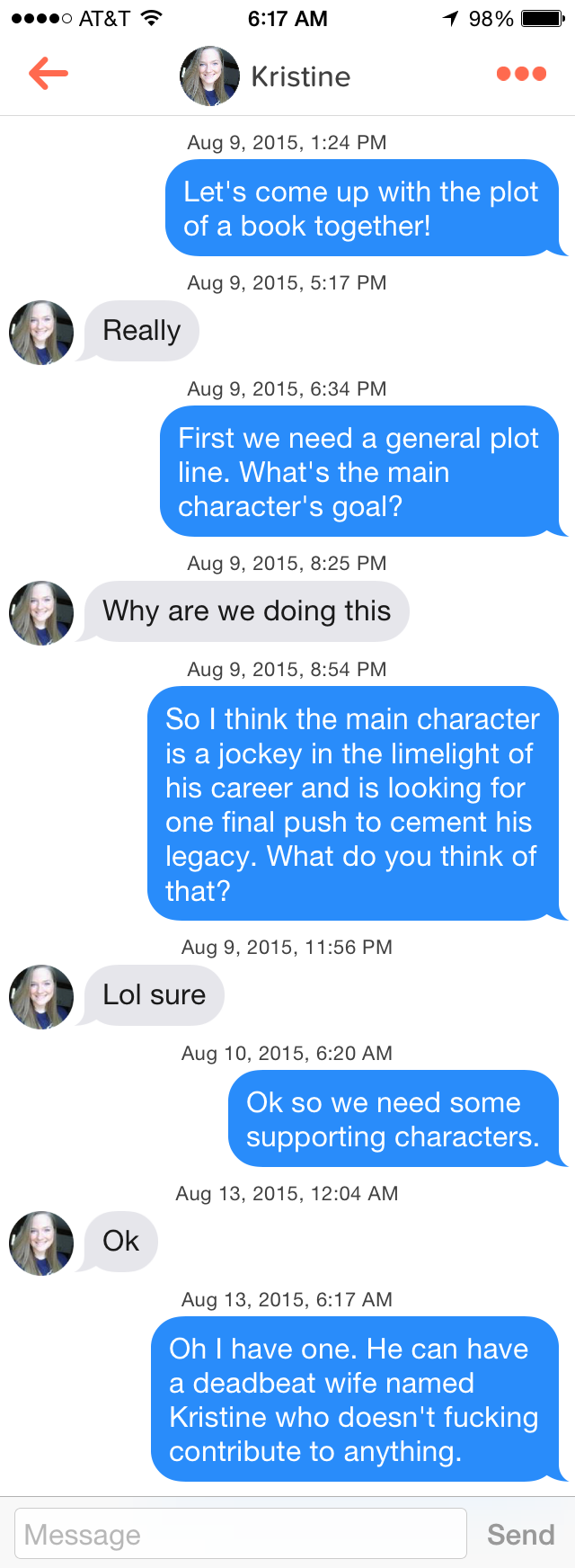Tap the Message input field
The height and width of the screenshot is (1568, 575).
(241, 1535)
